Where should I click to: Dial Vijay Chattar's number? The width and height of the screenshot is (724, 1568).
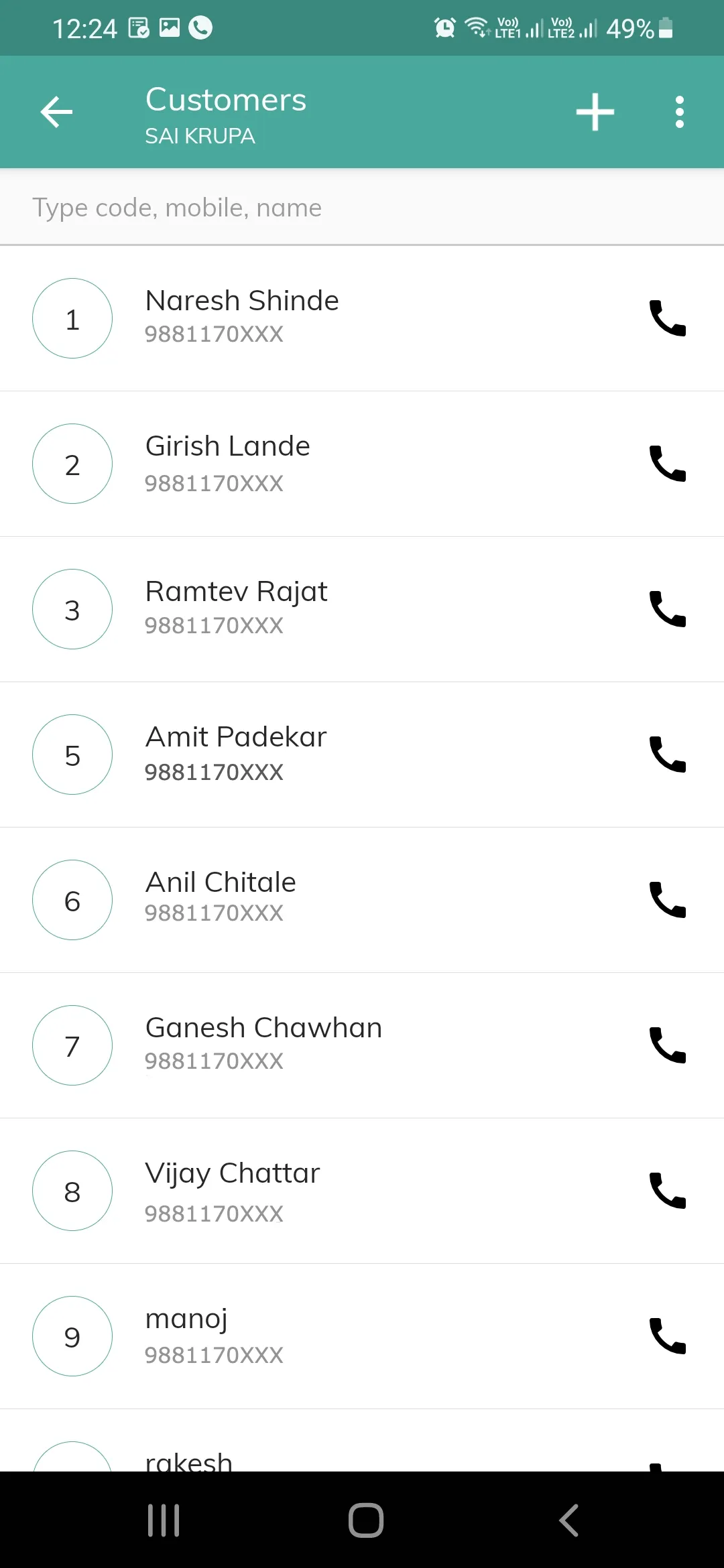(x=668, y=1191)
